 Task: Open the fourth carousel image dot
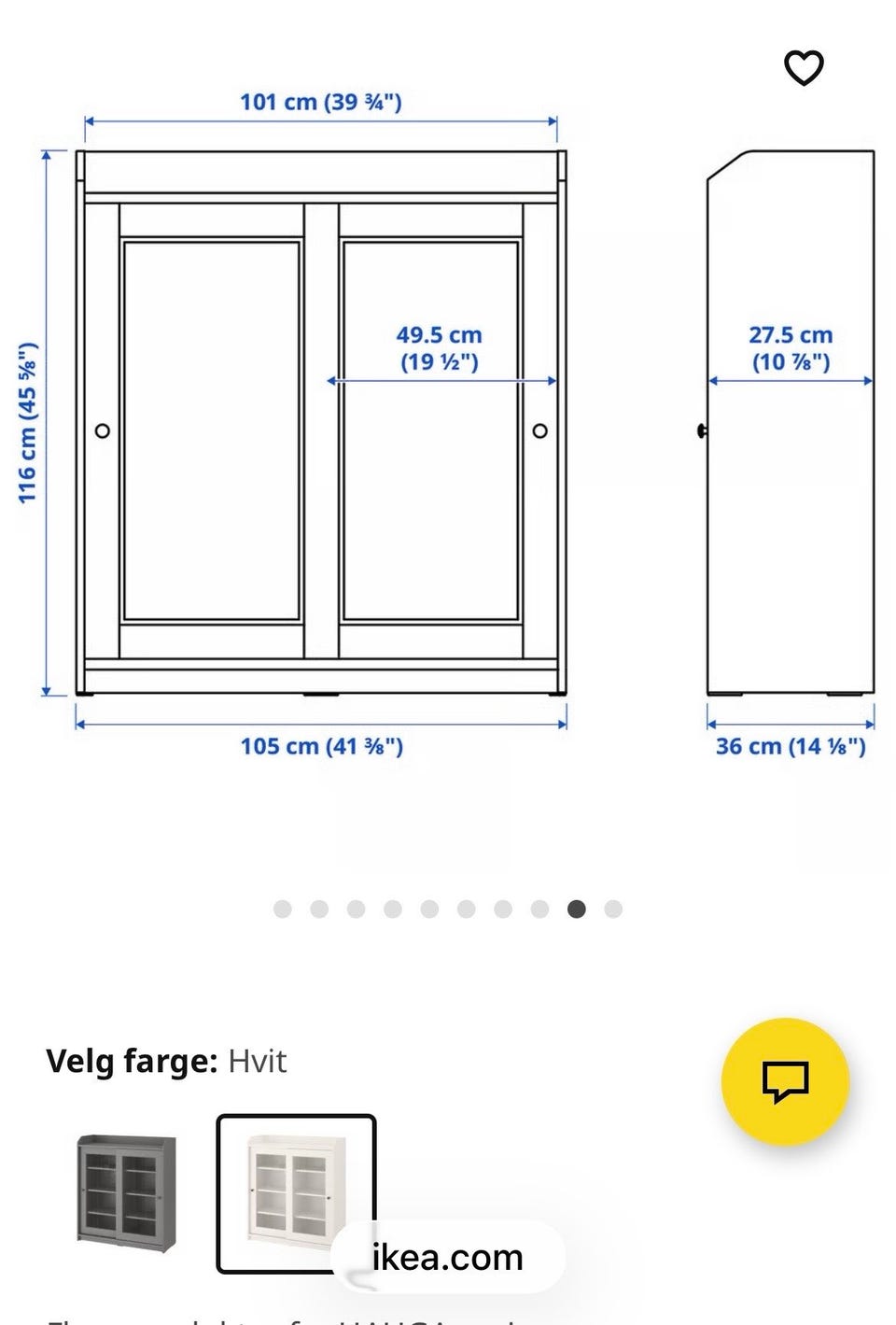(x=392, y=908)
